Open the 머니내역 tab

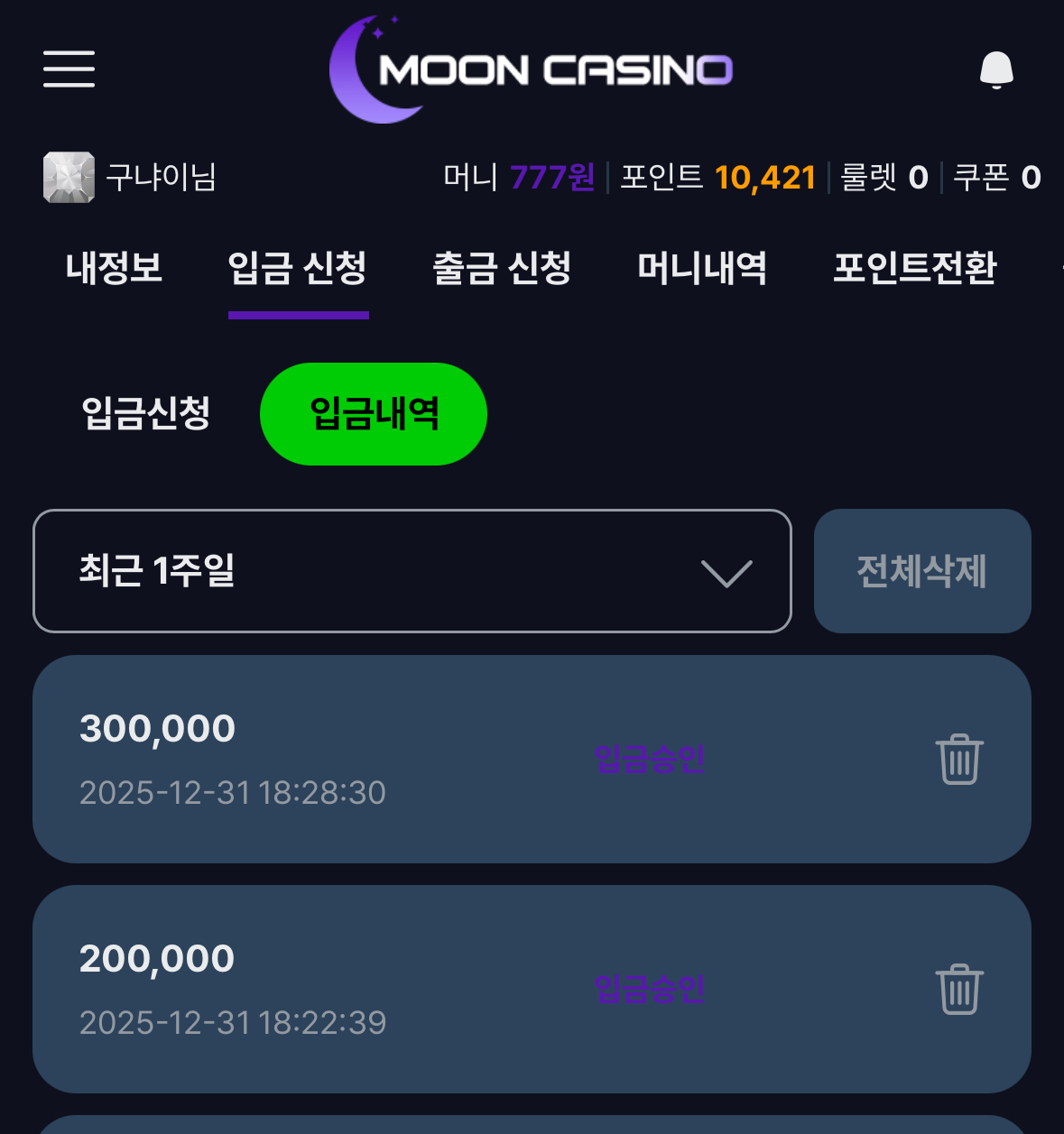click(702, 268)
